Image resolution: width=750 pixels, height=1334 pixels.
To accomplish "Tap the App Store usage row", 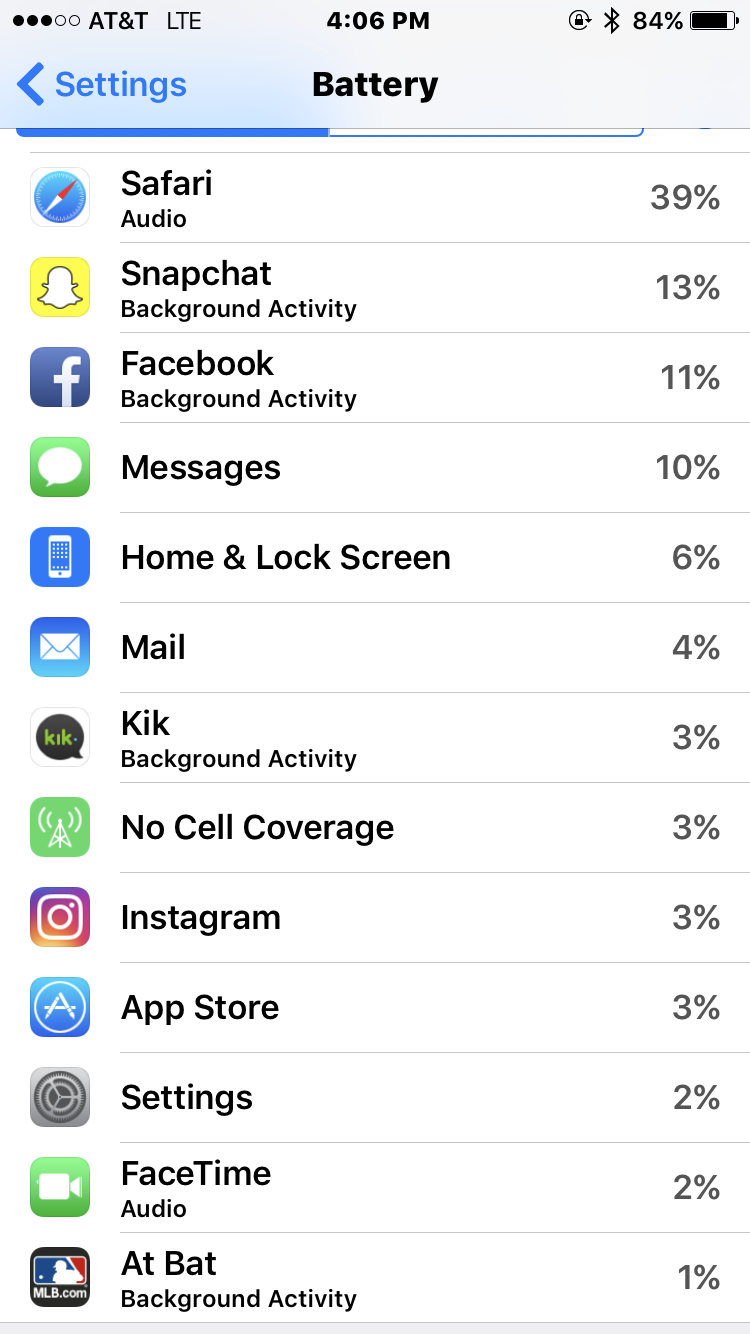I will coord(375,1008).
